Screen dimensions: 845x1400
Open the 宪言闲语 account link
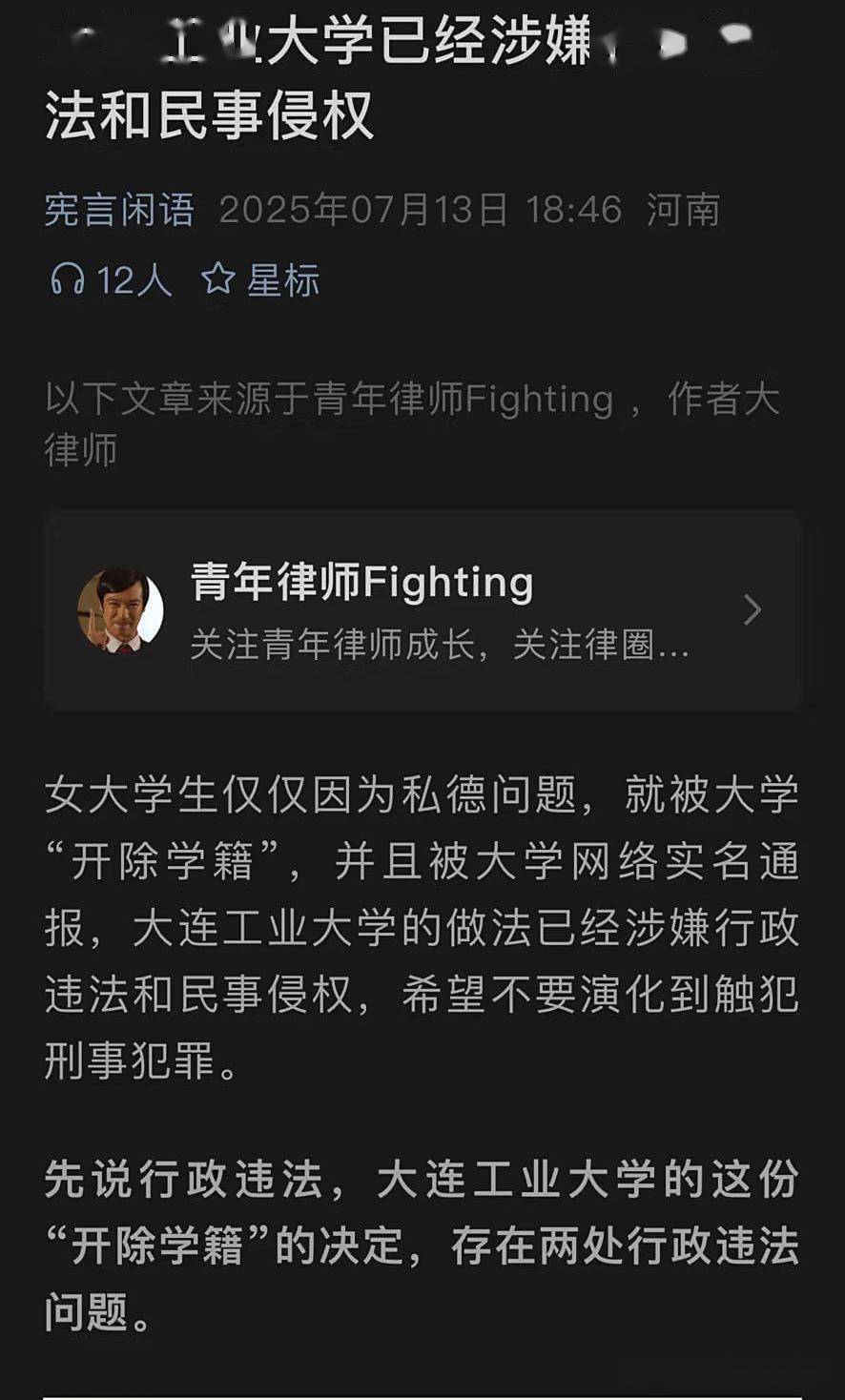click(119, 210)
